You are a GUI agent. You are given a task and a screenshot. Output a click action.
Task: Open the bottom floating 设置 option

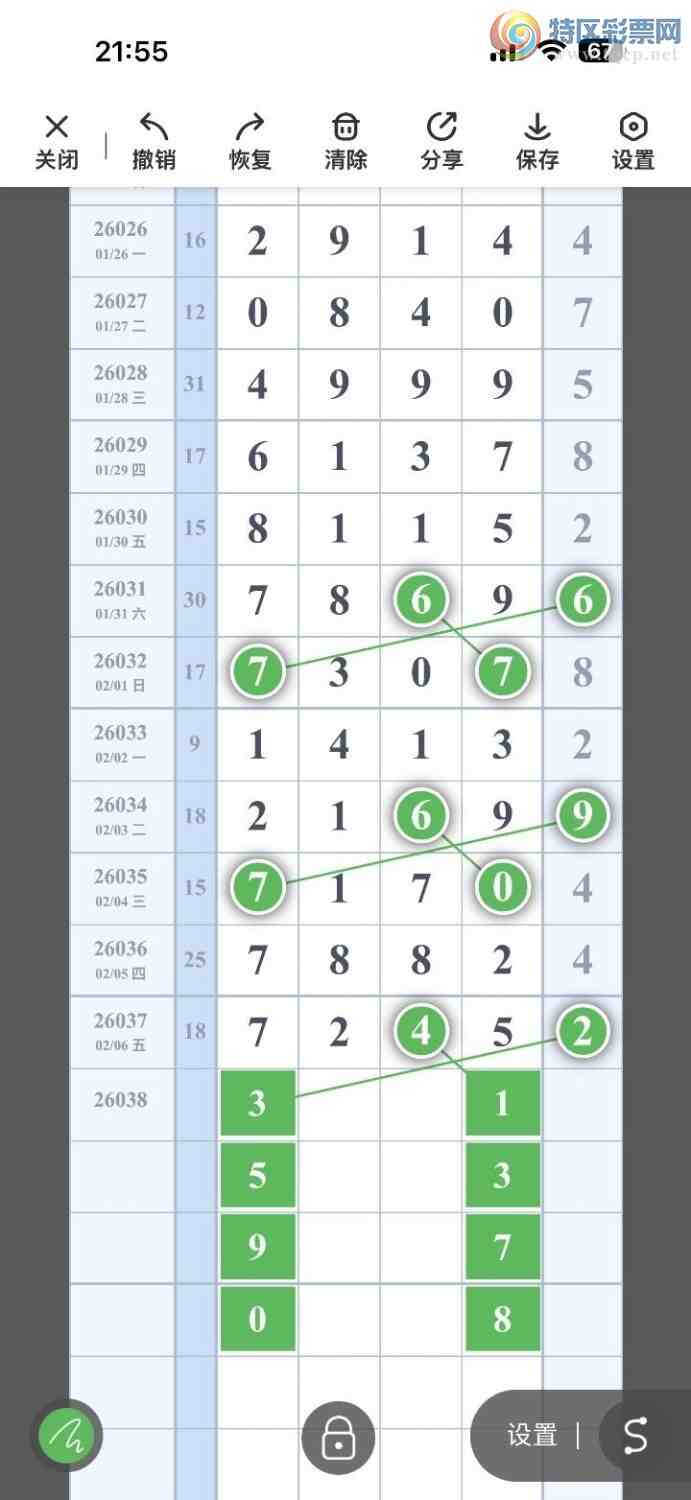[531, 1436]
